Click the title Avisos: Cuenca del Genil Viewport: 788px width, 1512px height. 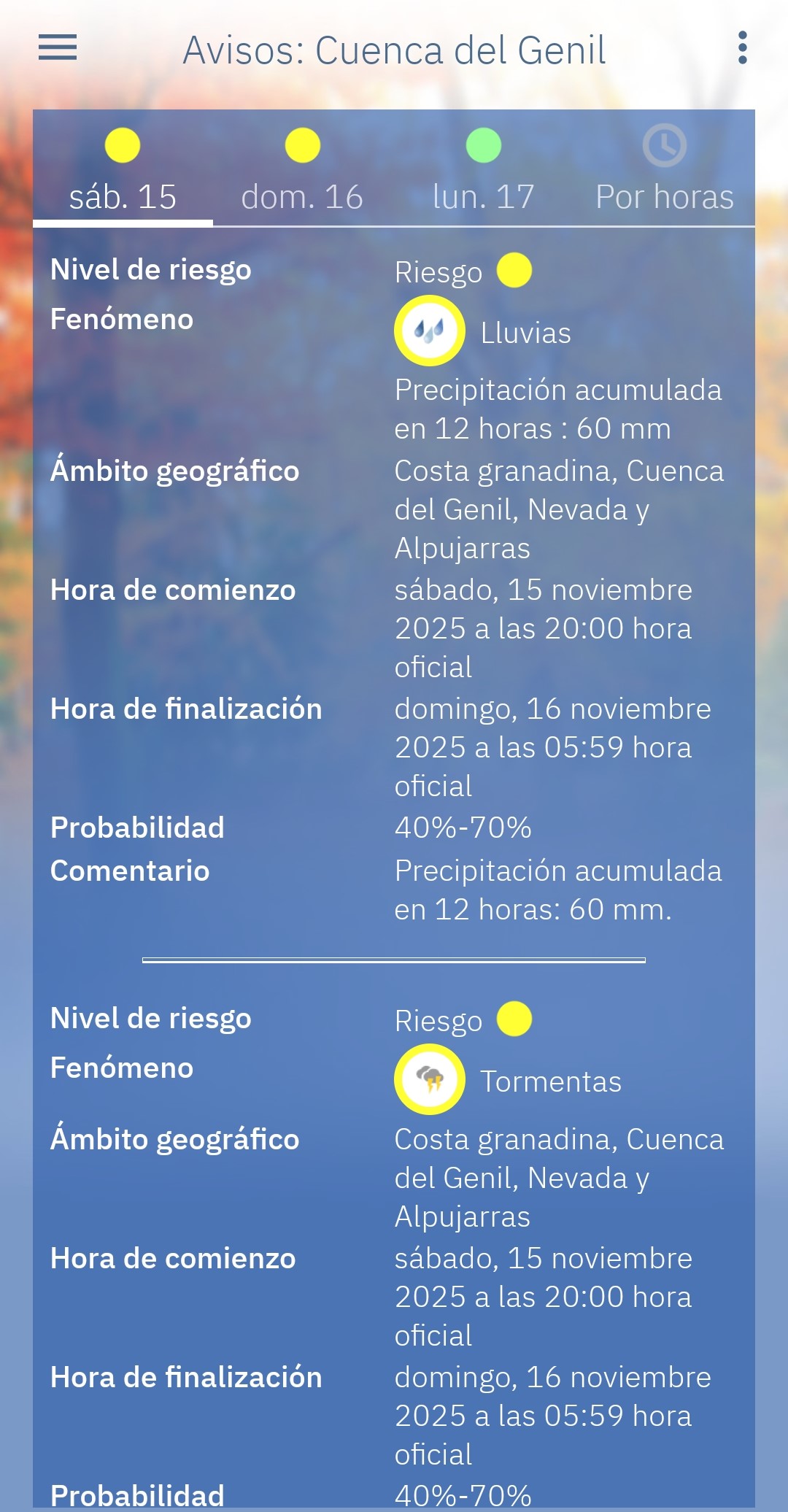click(395, 50)
